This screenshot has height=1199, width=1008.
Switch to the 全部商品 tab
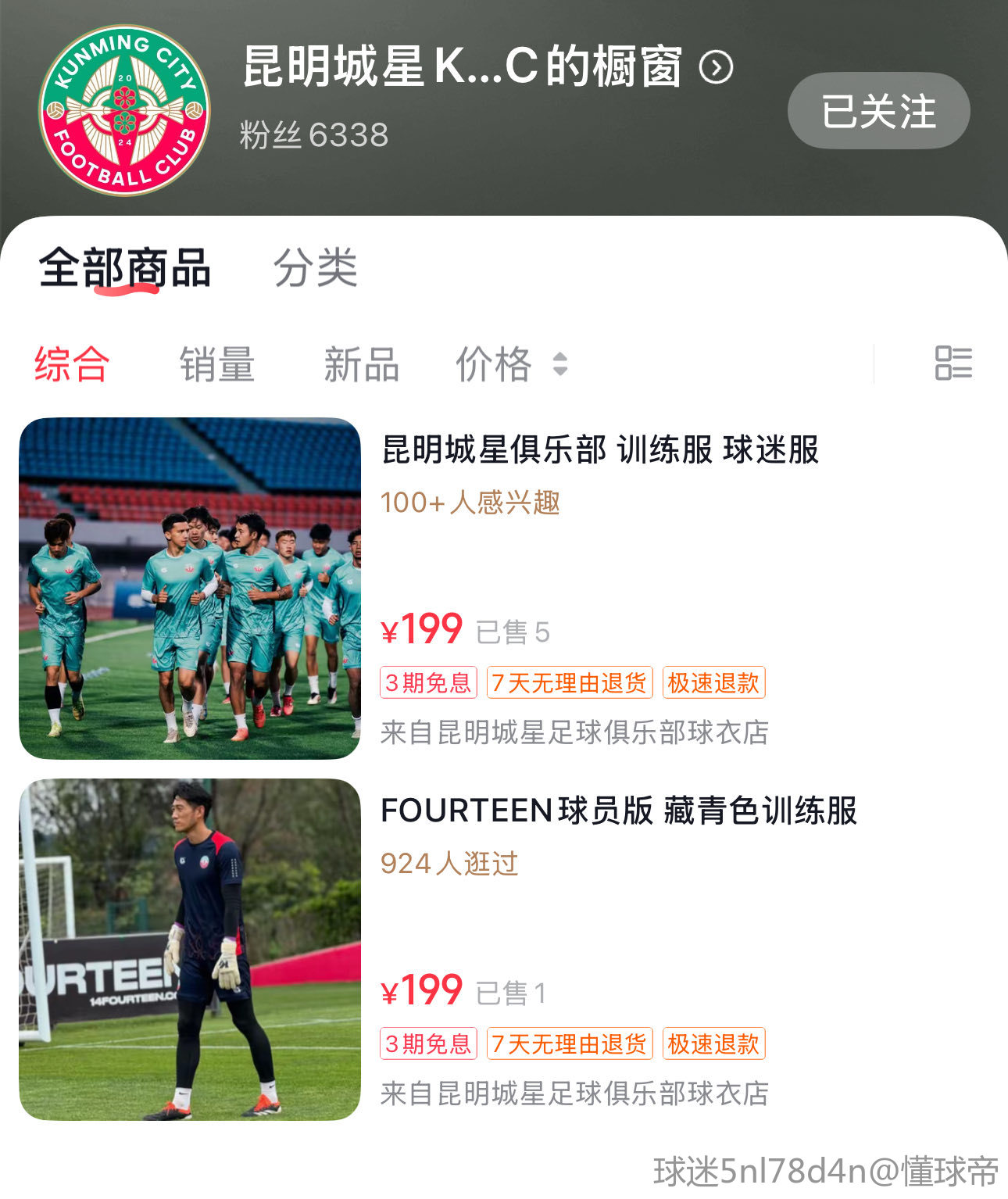coord(125,268)
